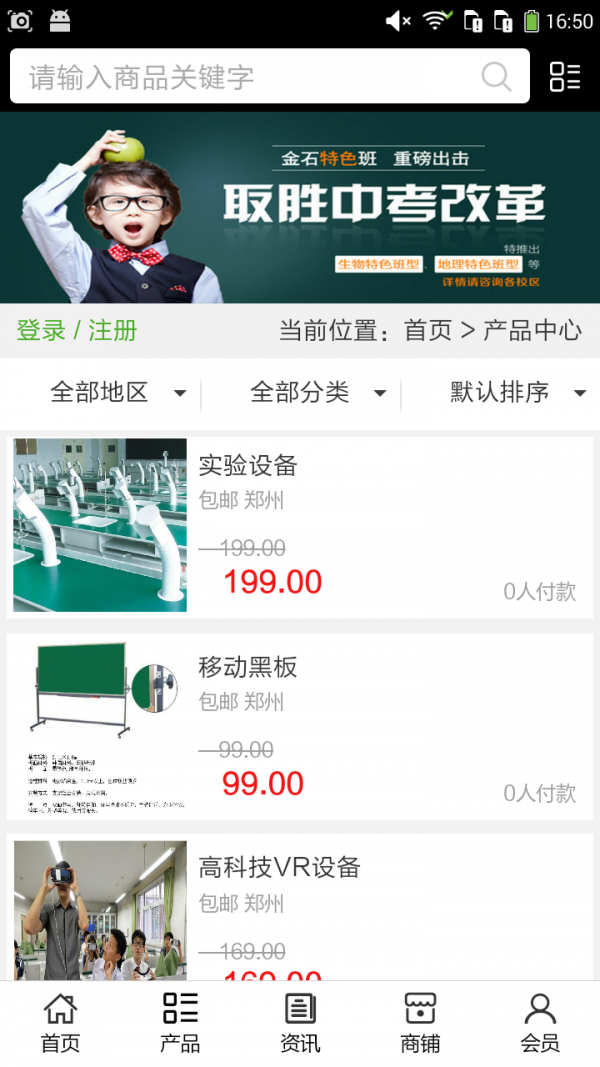Go to 登录 / 注册 login page

[x=77, y=331]
